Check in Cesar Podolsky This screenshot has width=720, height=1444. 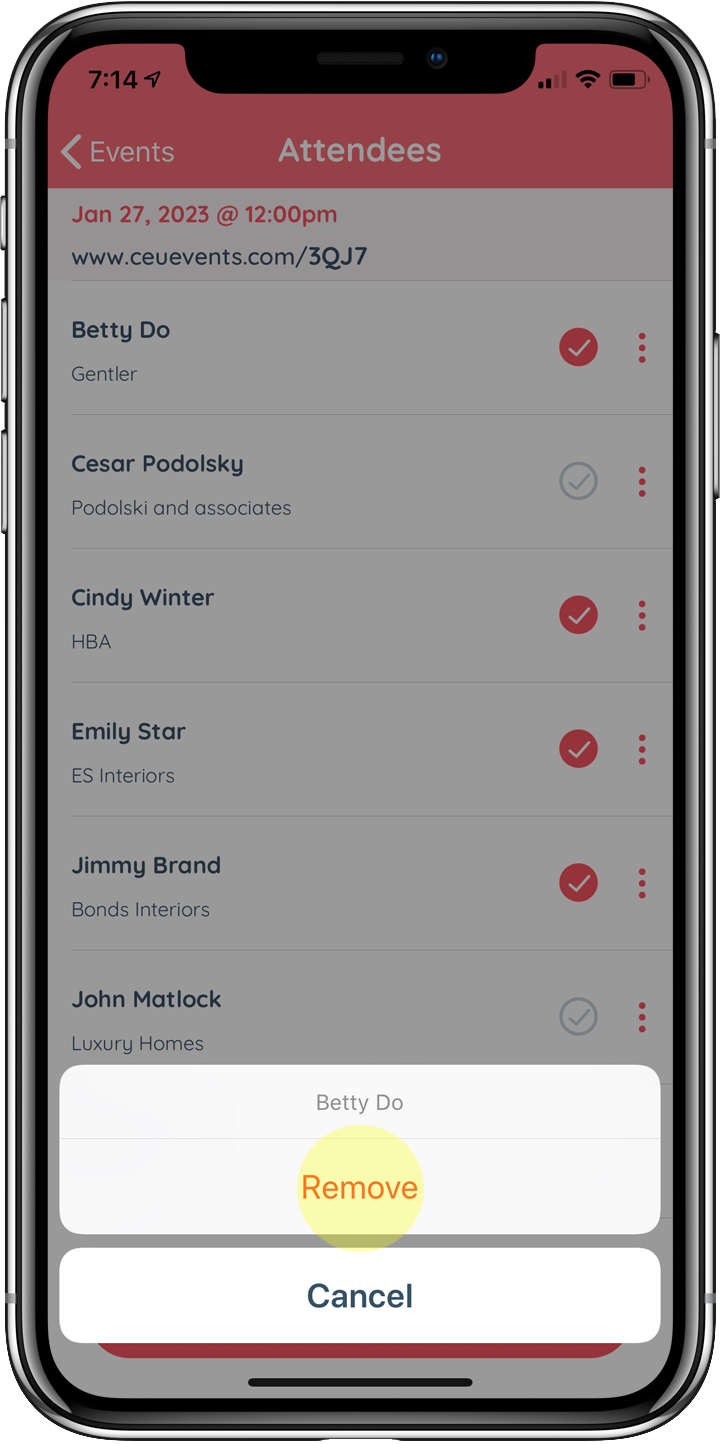coord(578,482)
